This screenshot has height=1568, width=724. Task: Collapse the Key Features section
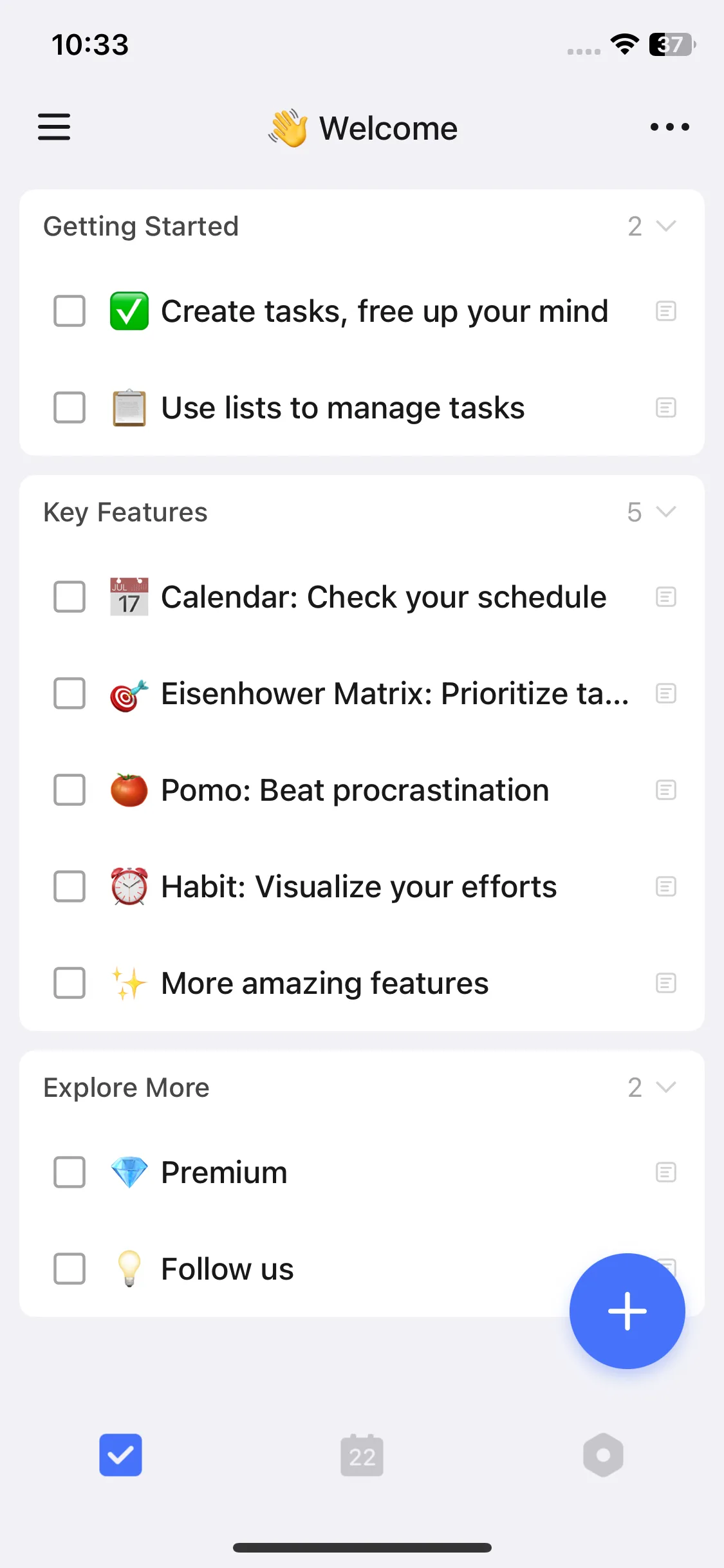coord(666,512)
